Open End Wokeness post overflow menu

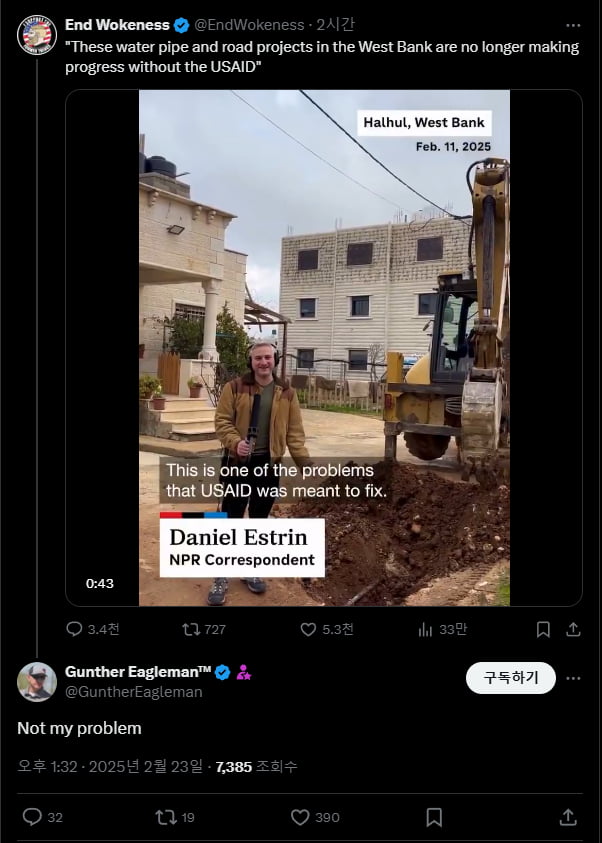(x=573, y=25)
